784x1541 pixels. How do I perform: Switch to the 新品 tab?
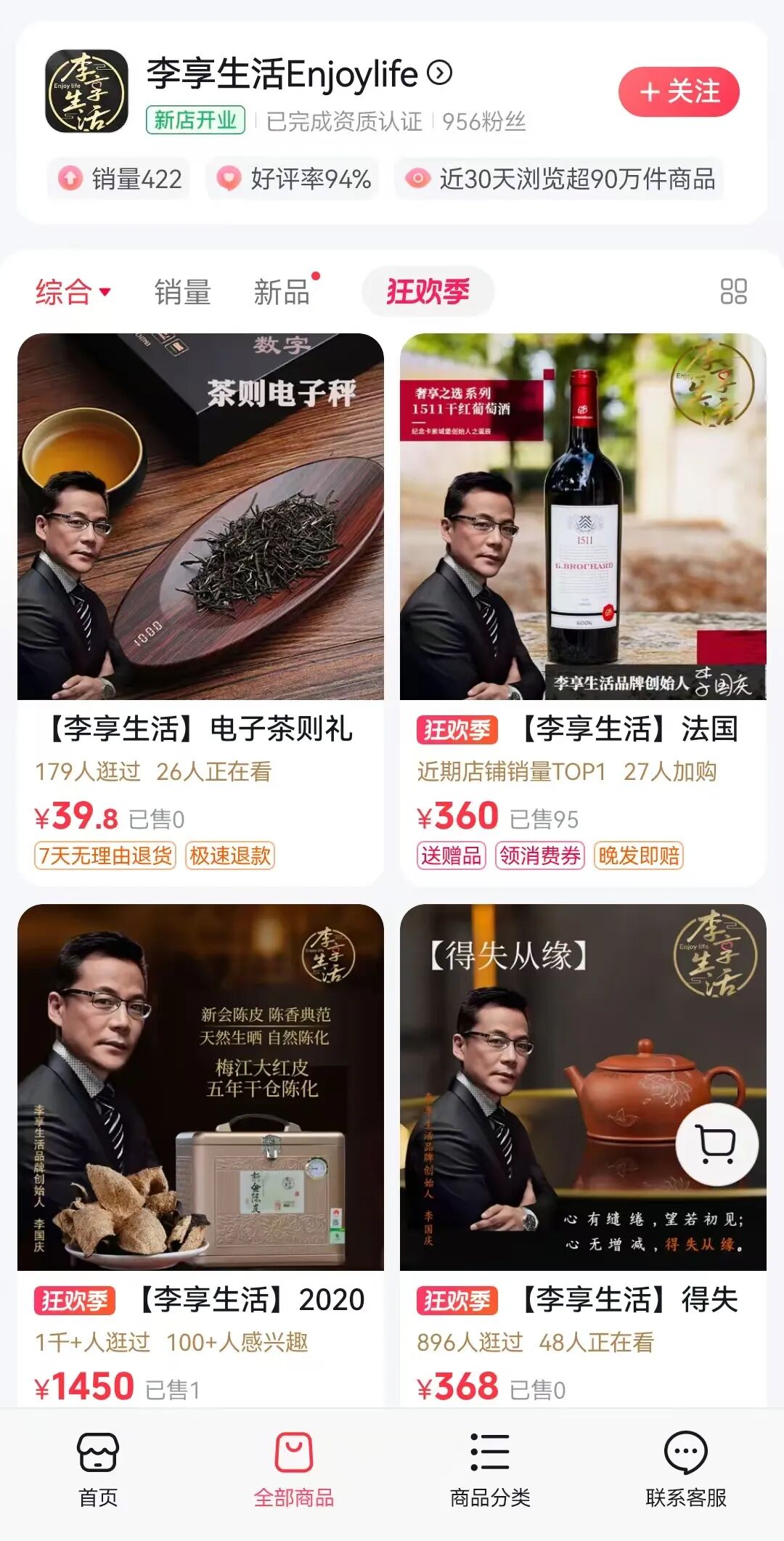[282, 292]
